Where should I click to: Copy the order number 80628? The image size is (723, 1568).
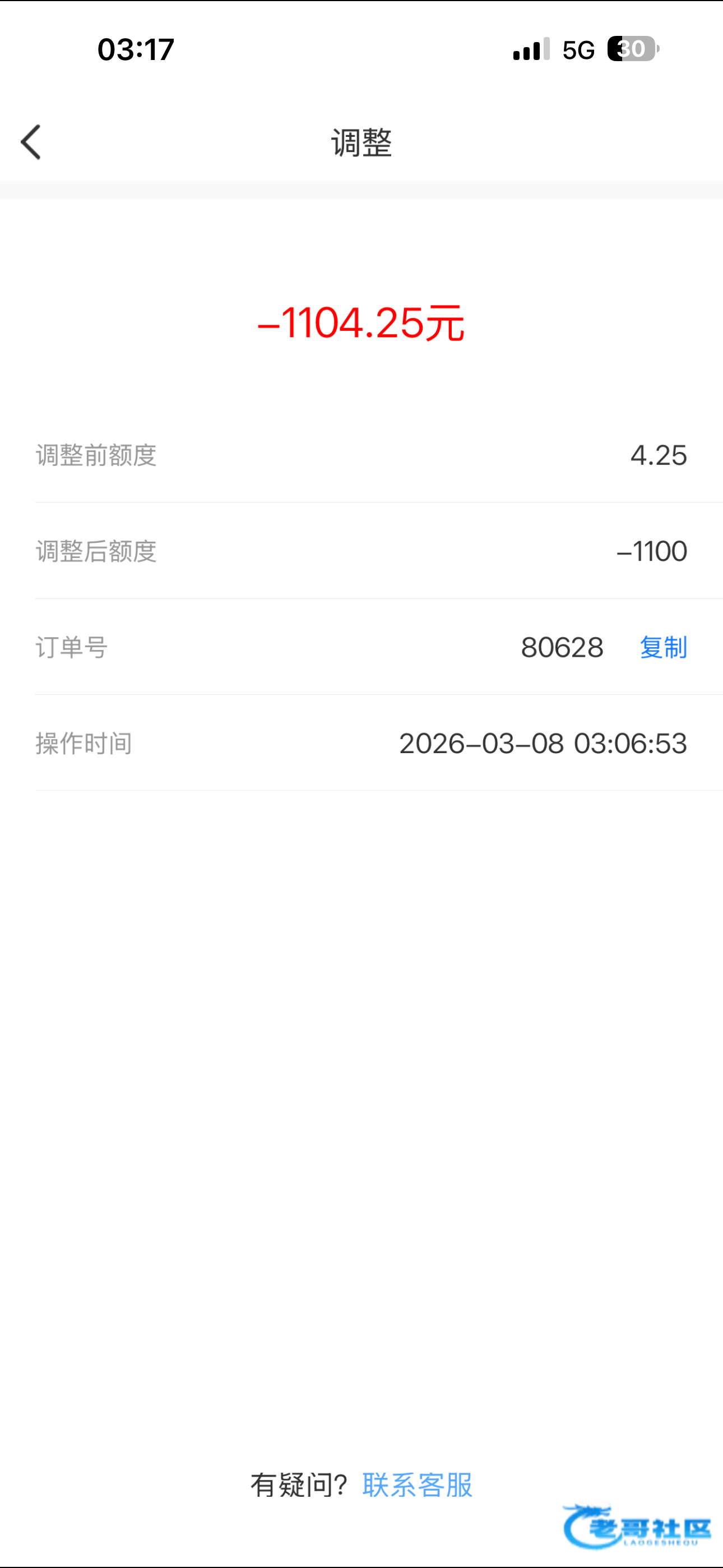[662, 647]
